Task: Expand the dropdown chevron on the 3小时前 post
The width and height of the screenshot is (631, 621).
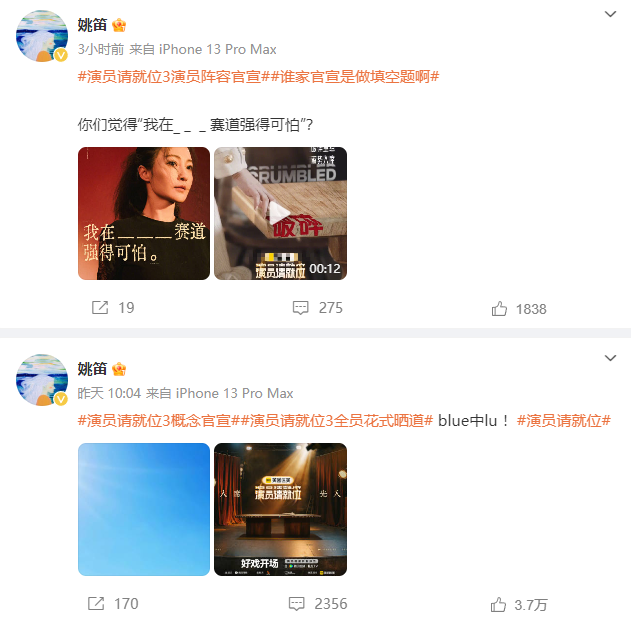Action: click(611, 15)
